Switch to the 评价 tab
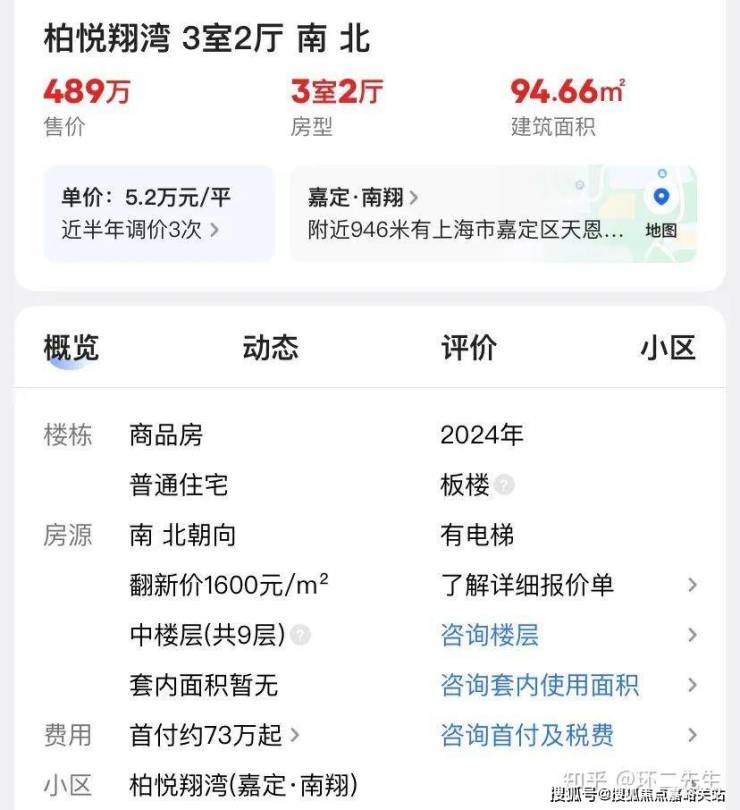The image size is (740, 810). click(469, 348)
